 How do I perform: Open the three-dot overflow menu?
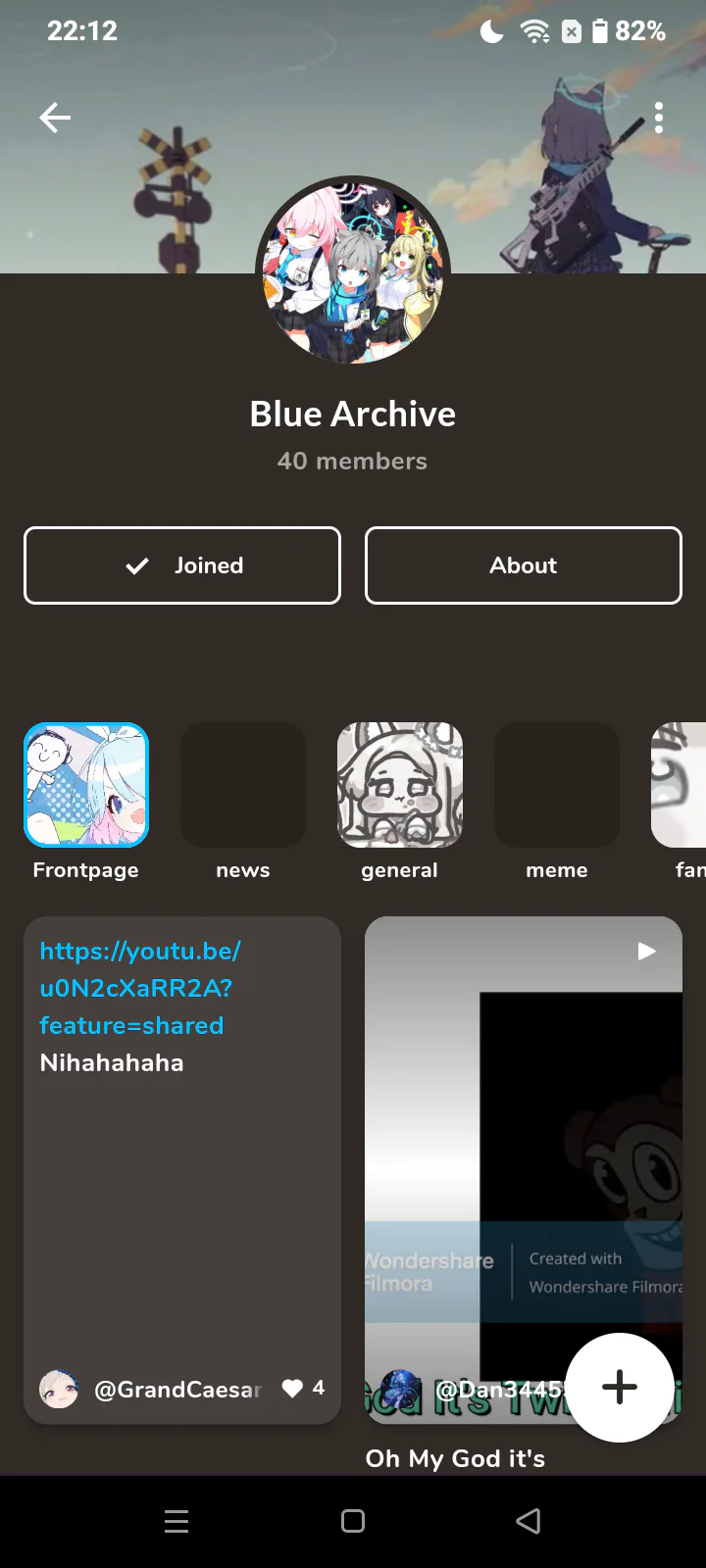coord(659,118)
